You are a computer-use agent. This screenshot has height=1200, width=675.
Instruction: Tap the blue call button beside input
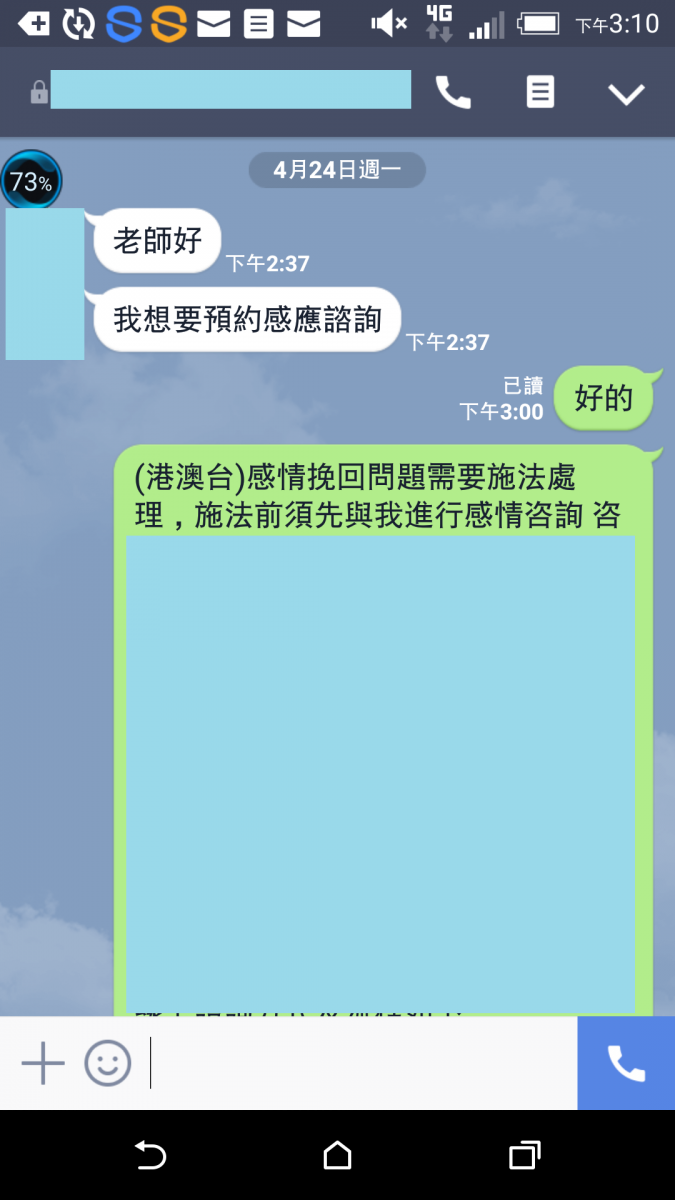tap(626, 1063)
